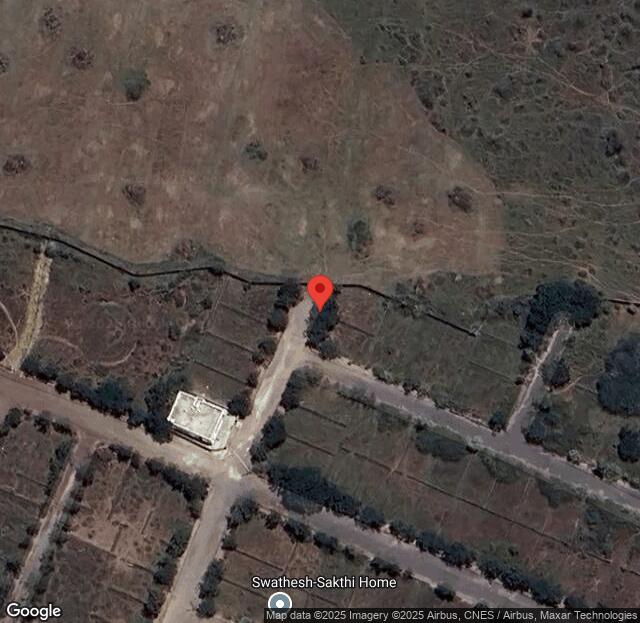Tap the red location pin
The width and height of the screenshot is (640, 623).
[320, 290]
